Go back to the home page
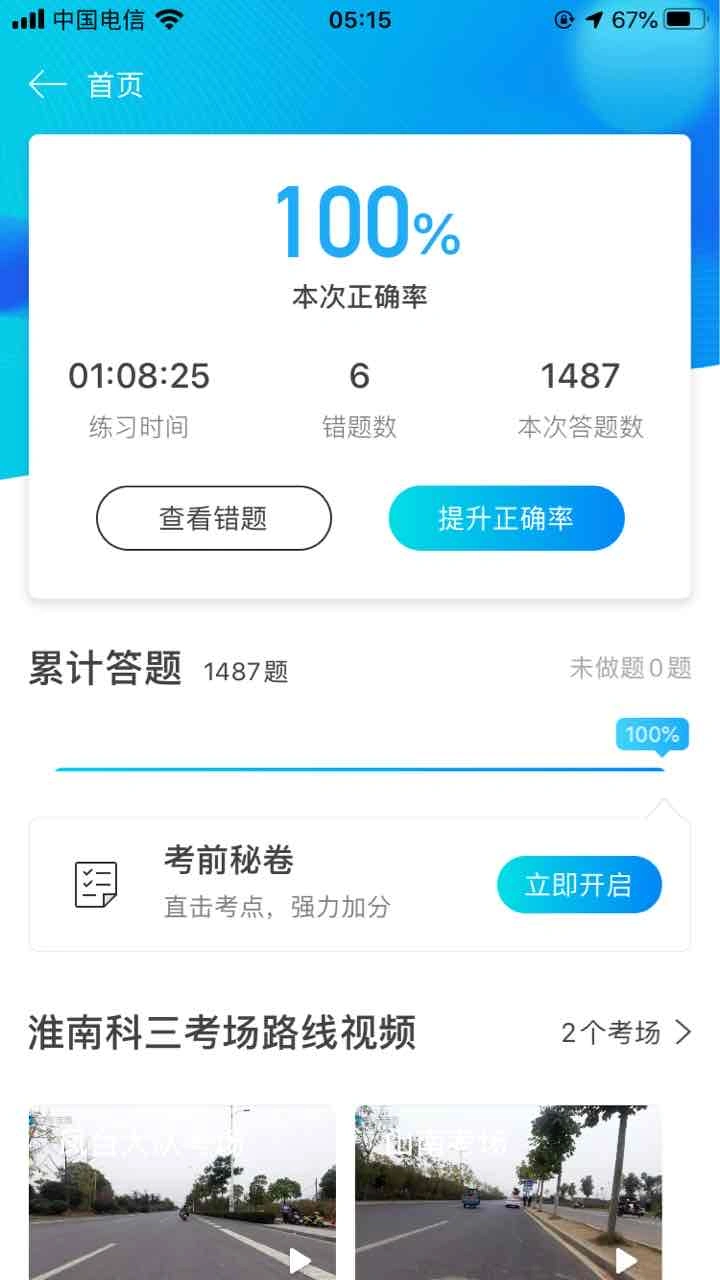This screenshot has width=720, height=1280. tap(48, 85)
